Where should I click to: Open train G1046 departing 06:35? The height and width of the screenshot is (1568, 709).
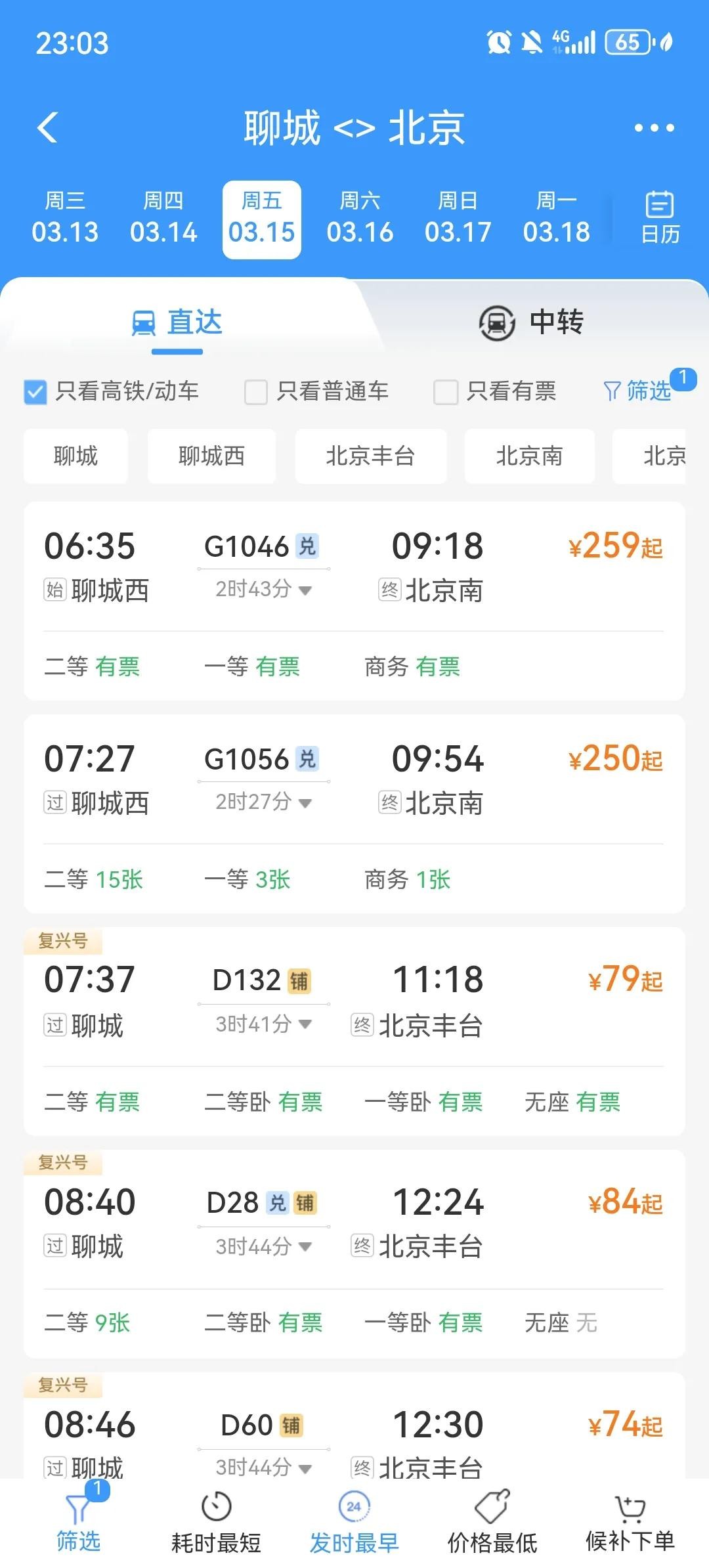point(354,567)
